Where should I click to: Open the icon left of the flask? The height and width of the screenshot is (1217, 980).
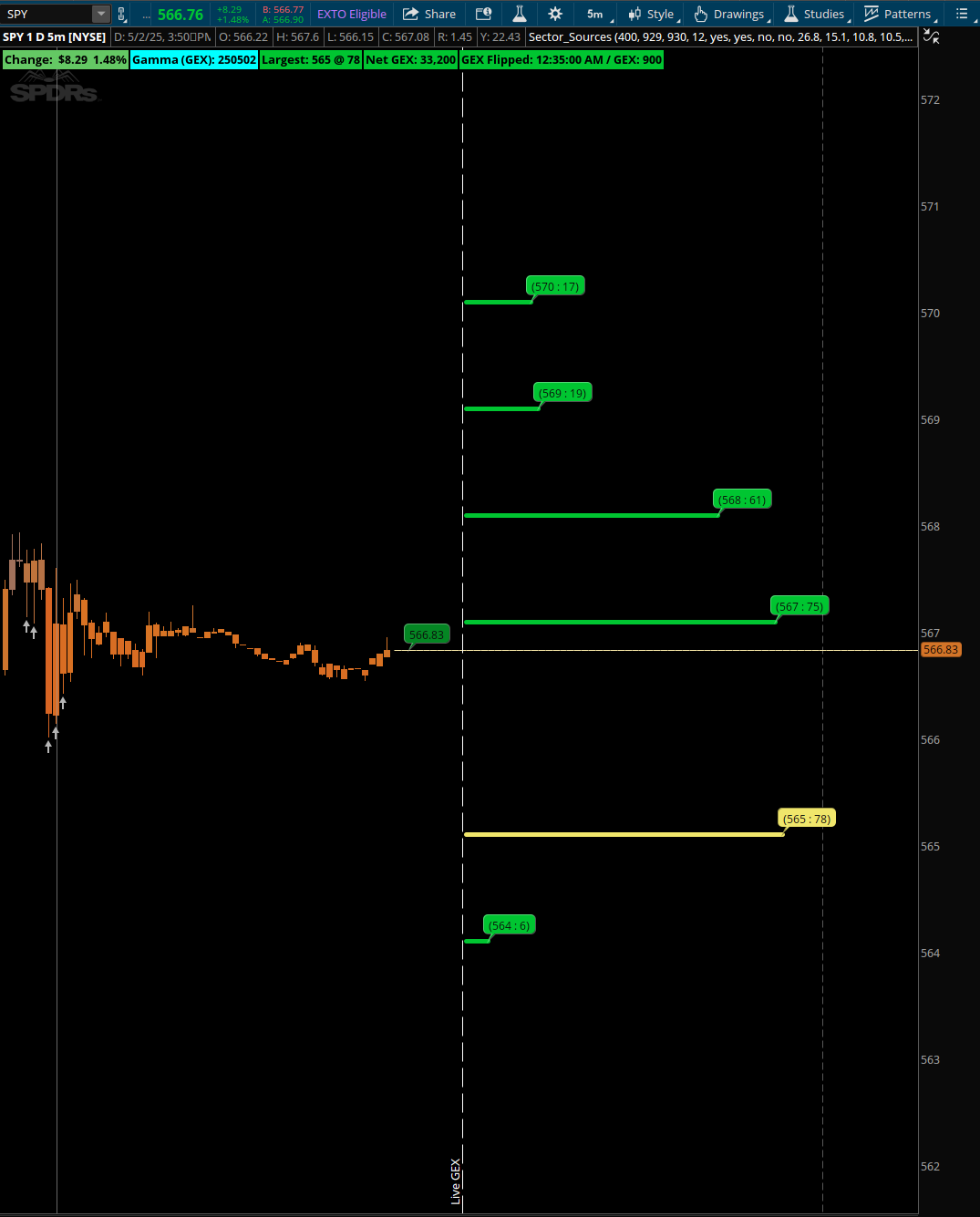pos(484,14)
